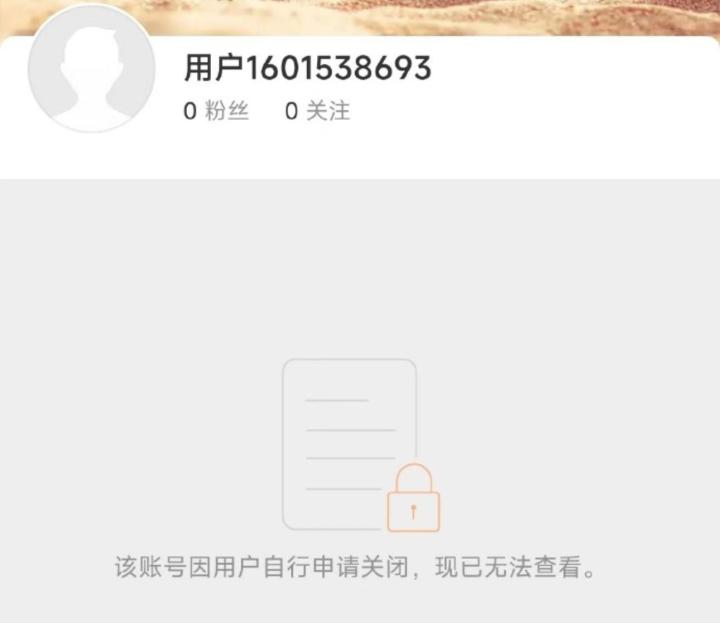This screenshot has width=720, height=623.
Task: Open the default profile avatar
Action: pyautogui.click(x=91, y=69)
